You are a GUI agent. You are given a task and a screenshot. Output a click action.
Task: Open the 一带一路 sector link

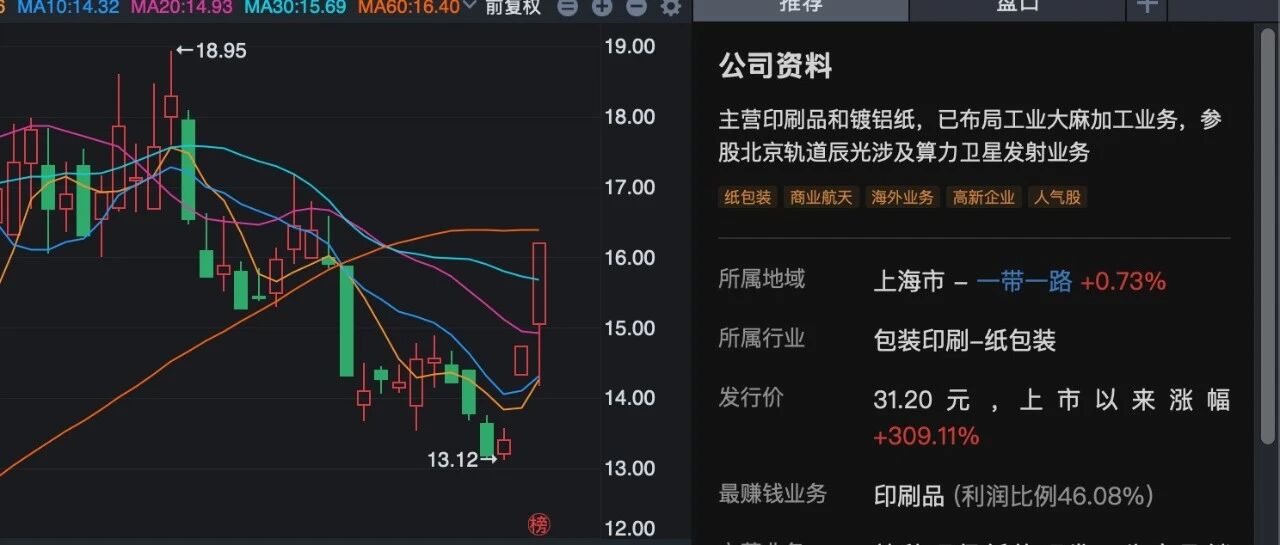[x=1024, y=282]
